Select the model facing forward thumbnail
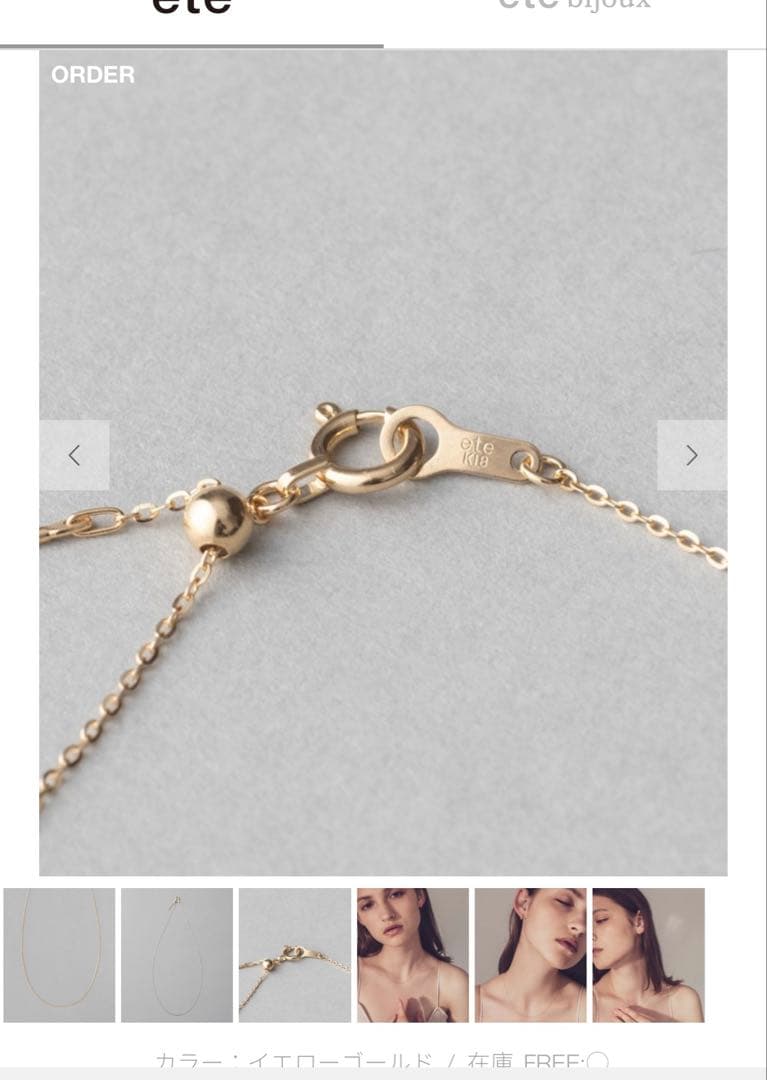This screenshot has width=767, height=1080. tap(412, 954)
